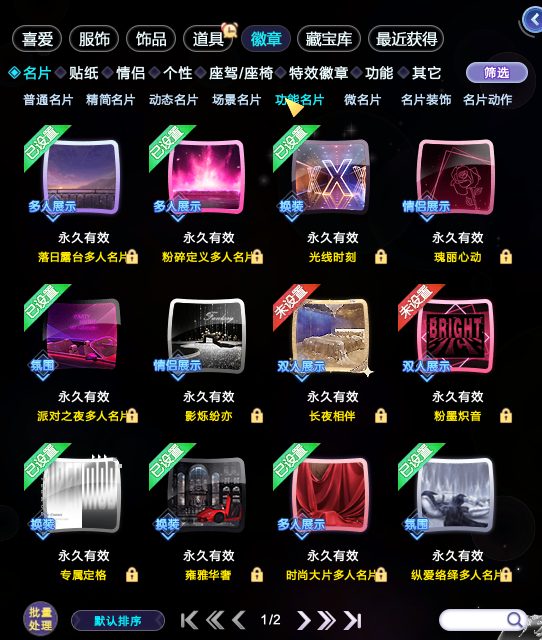This screenshot has height=640, width=542.
Task: Tap the lock icon next to 影烁纷亦
Action: point(257,416)
